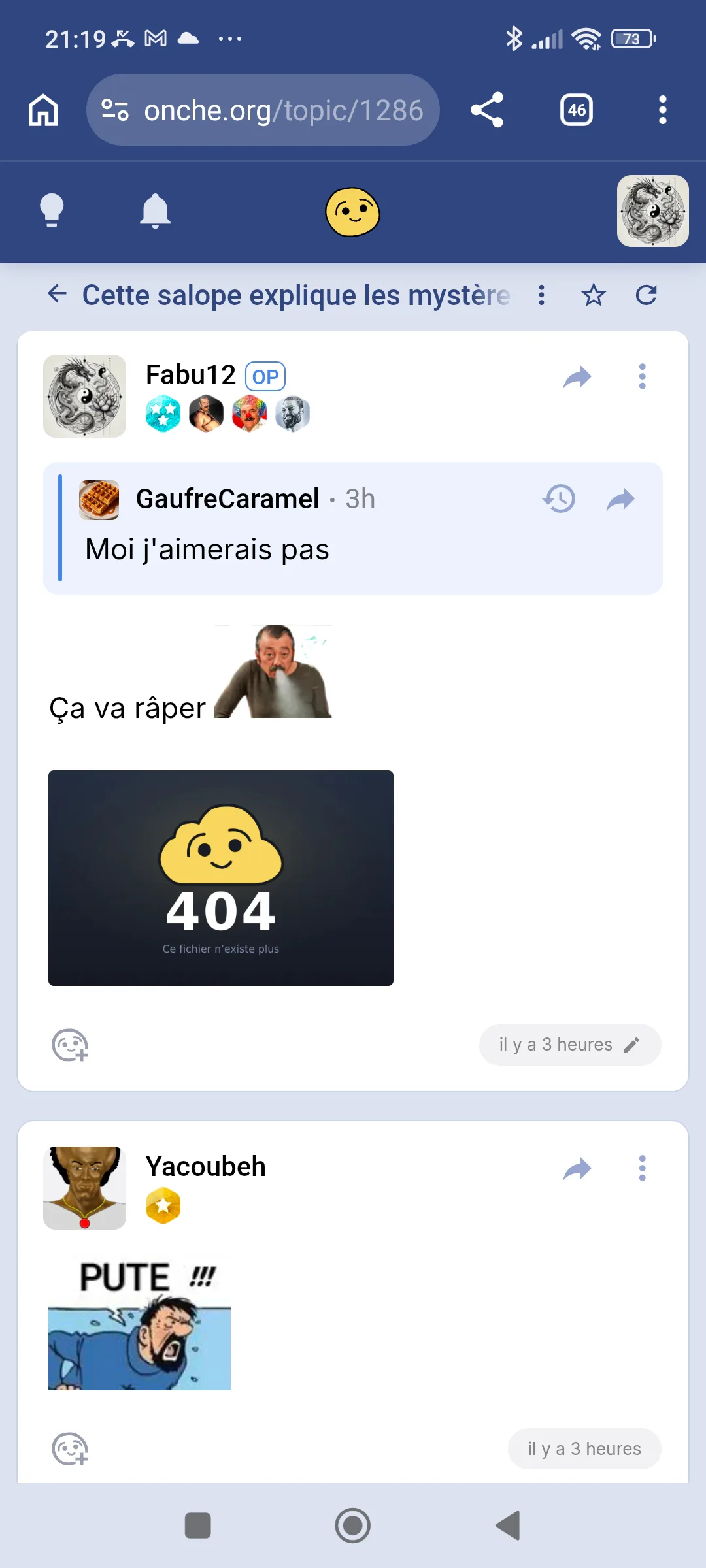Reply to Fabu12's message
Screen dimensions: 706x1568
[x=577, y=377]
